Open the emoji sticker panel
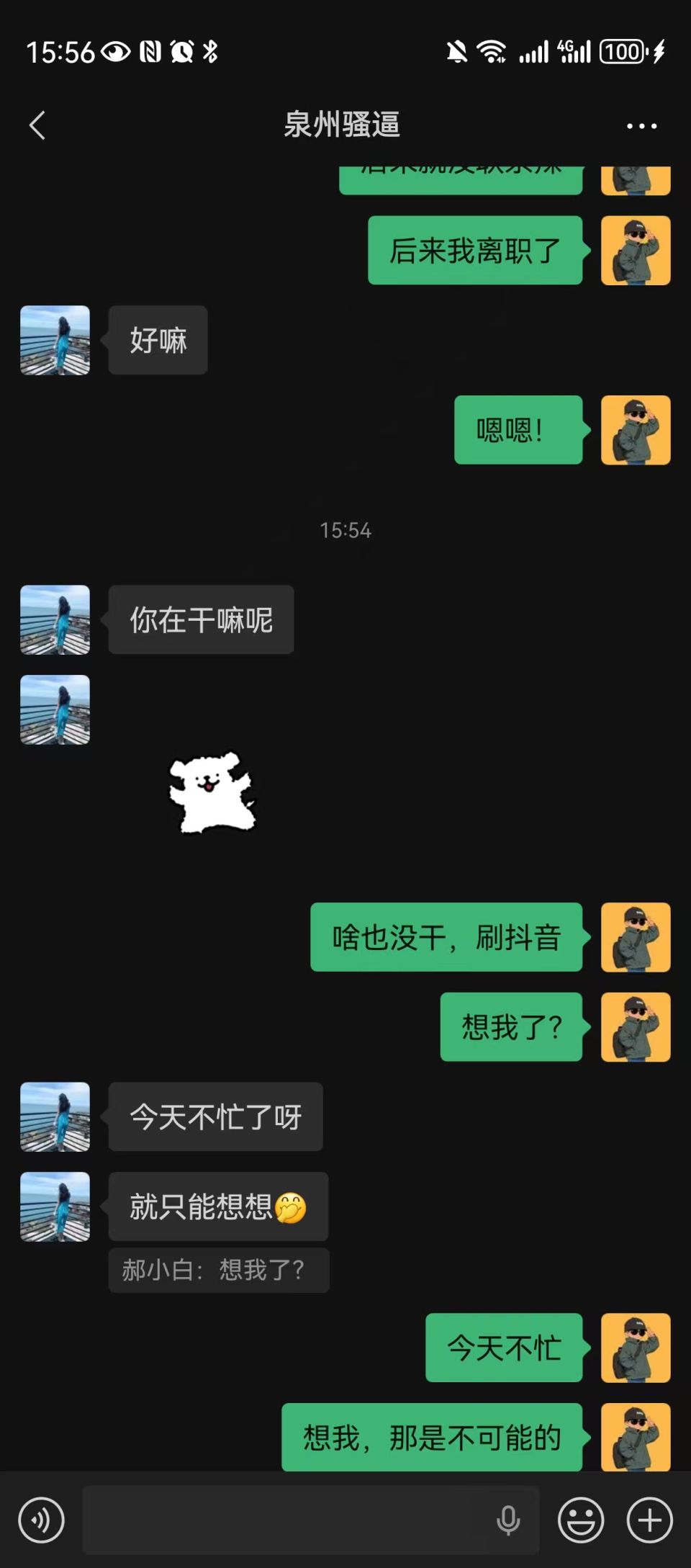The height and width of the screenshot is (1568, 691). pyautogui.click(x=580, y=1520)
